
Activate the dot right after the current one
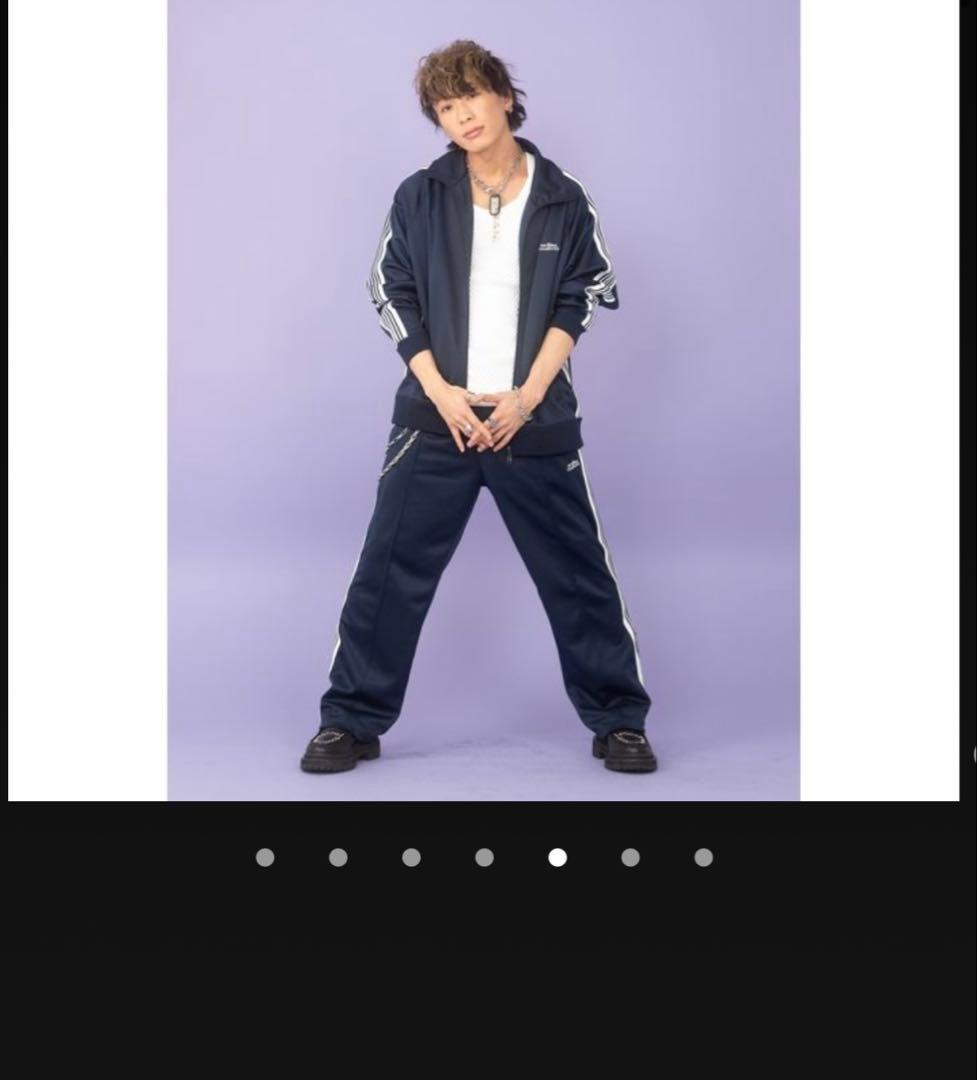point(630,857)
